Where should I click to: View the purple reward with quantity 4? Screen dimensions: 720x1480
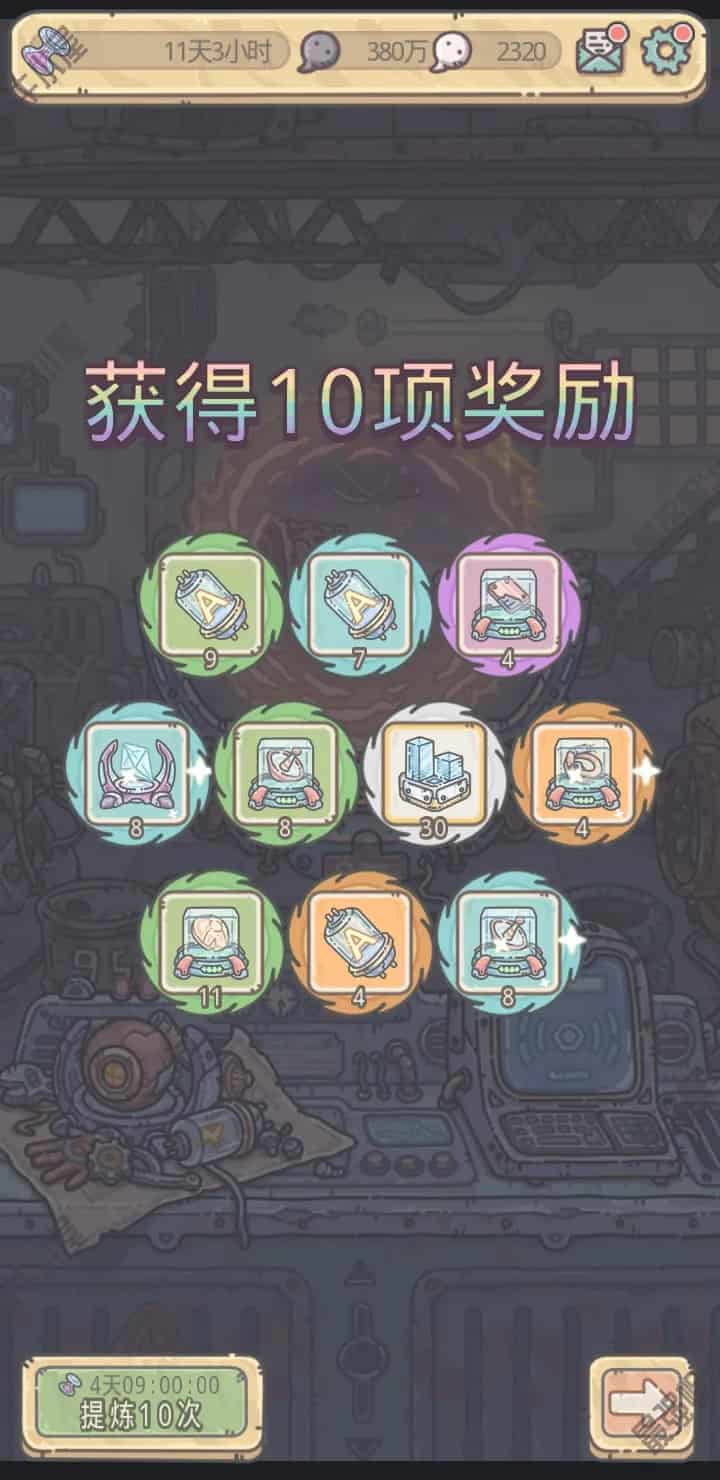click(x=510, y=604)
